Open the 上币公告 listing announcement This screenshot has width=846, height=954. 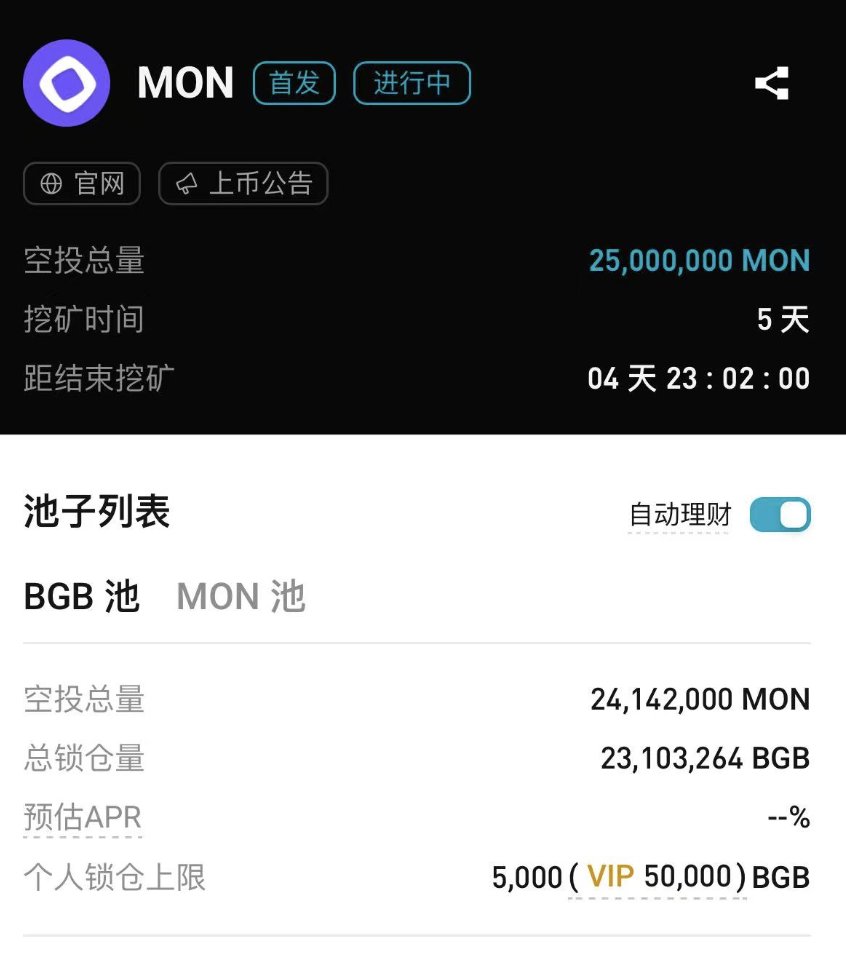pos(243,184)
